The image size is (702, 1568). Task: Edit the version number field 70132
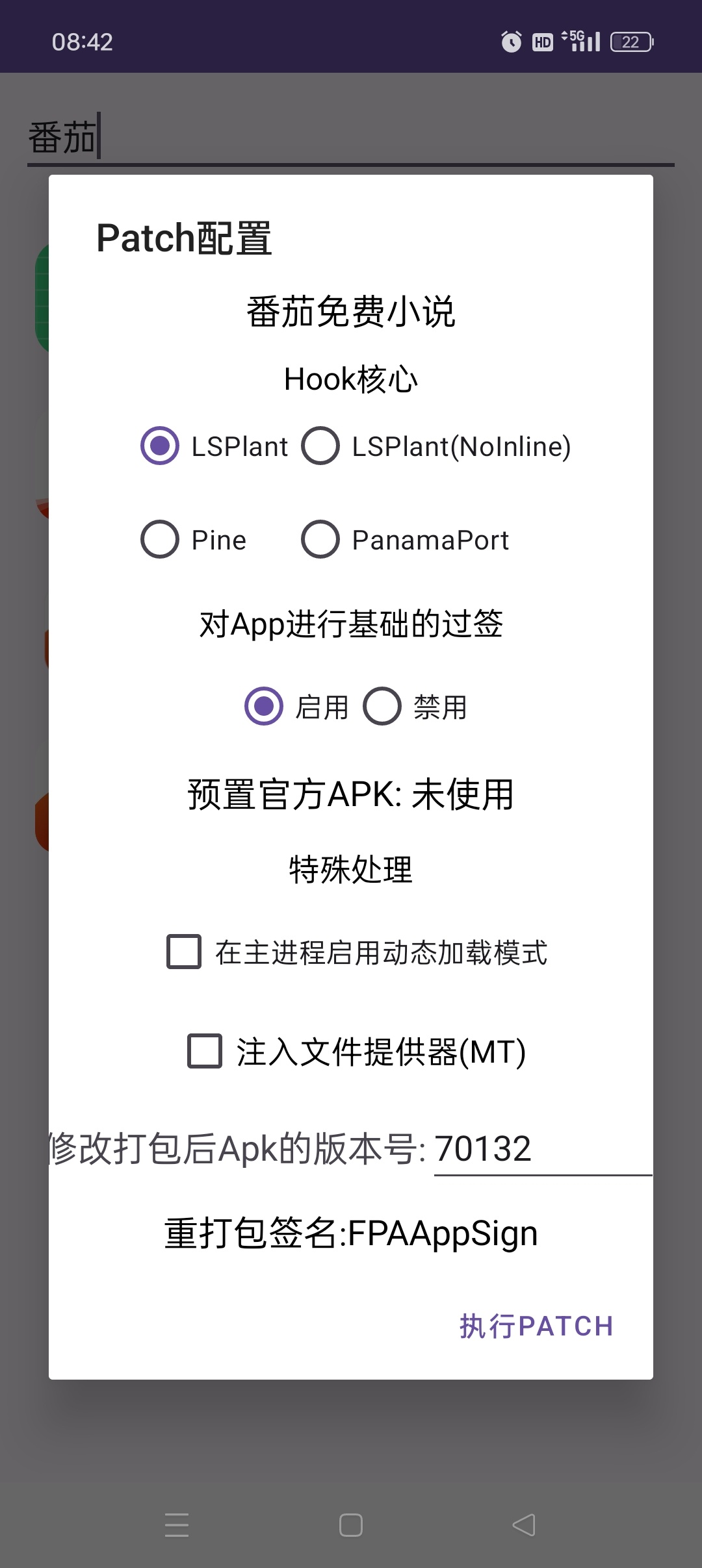click(541, 1149)
